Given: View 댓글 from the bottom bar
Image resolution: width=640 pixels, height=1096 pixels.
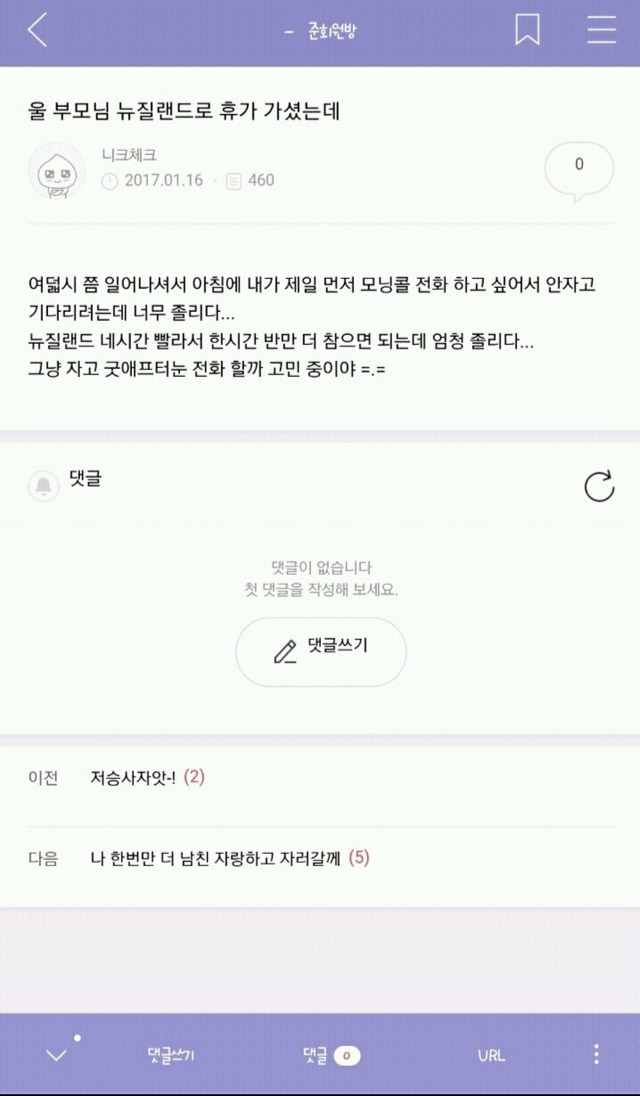Looking at the screenshot, I should [x=330, y=1055].
